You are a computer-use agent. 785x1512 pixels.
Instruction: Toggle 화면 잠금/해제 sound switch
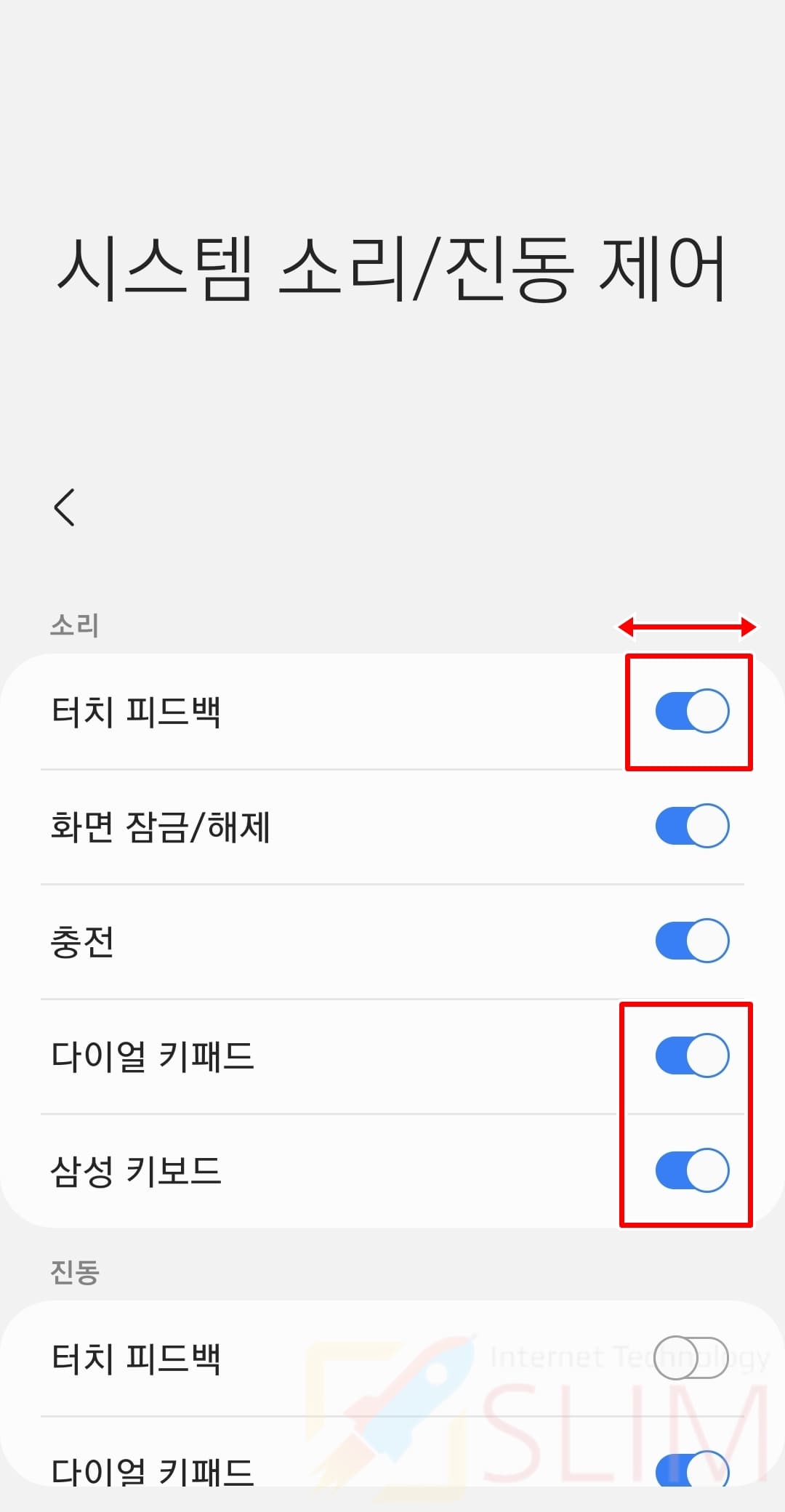[x=692, y=826]
